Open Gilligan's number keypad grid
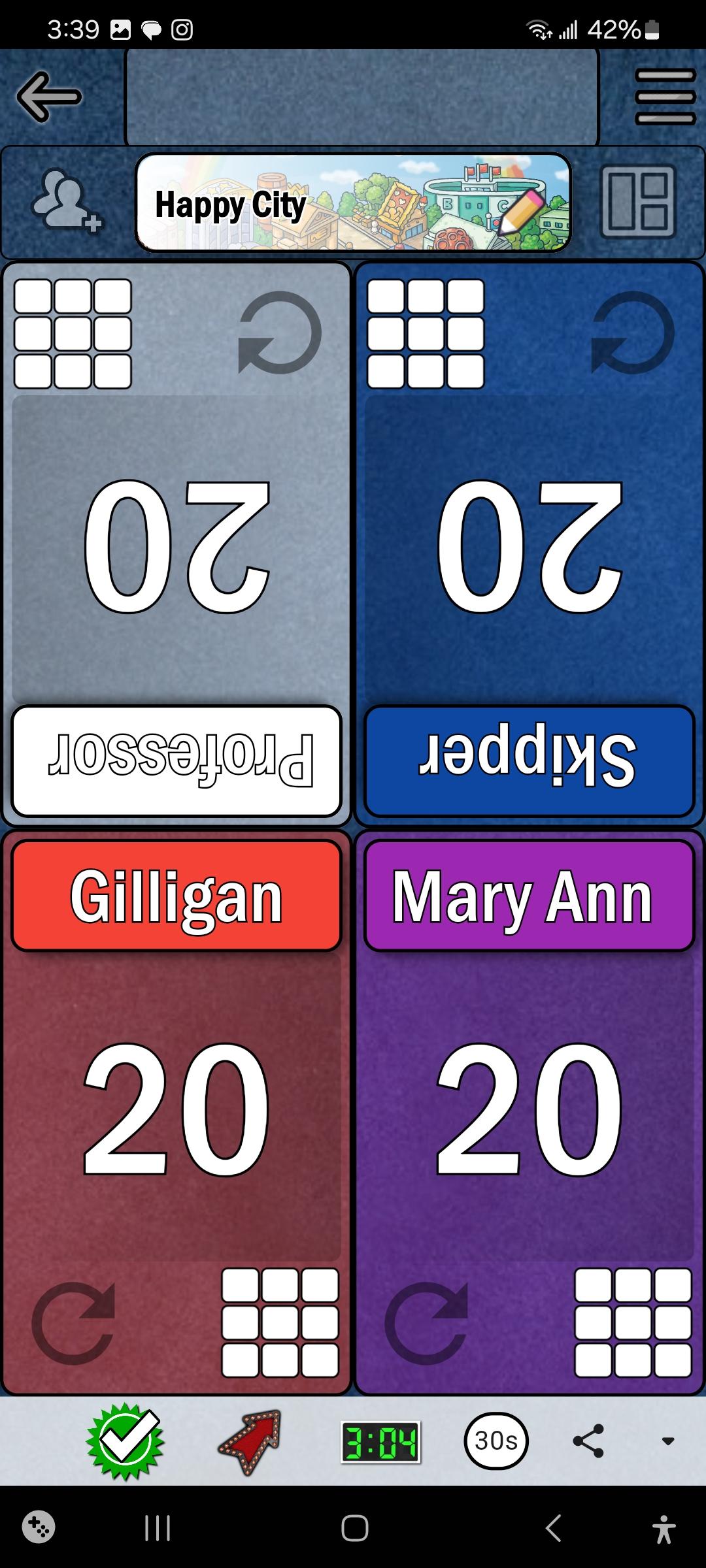 click(280, 1323)
